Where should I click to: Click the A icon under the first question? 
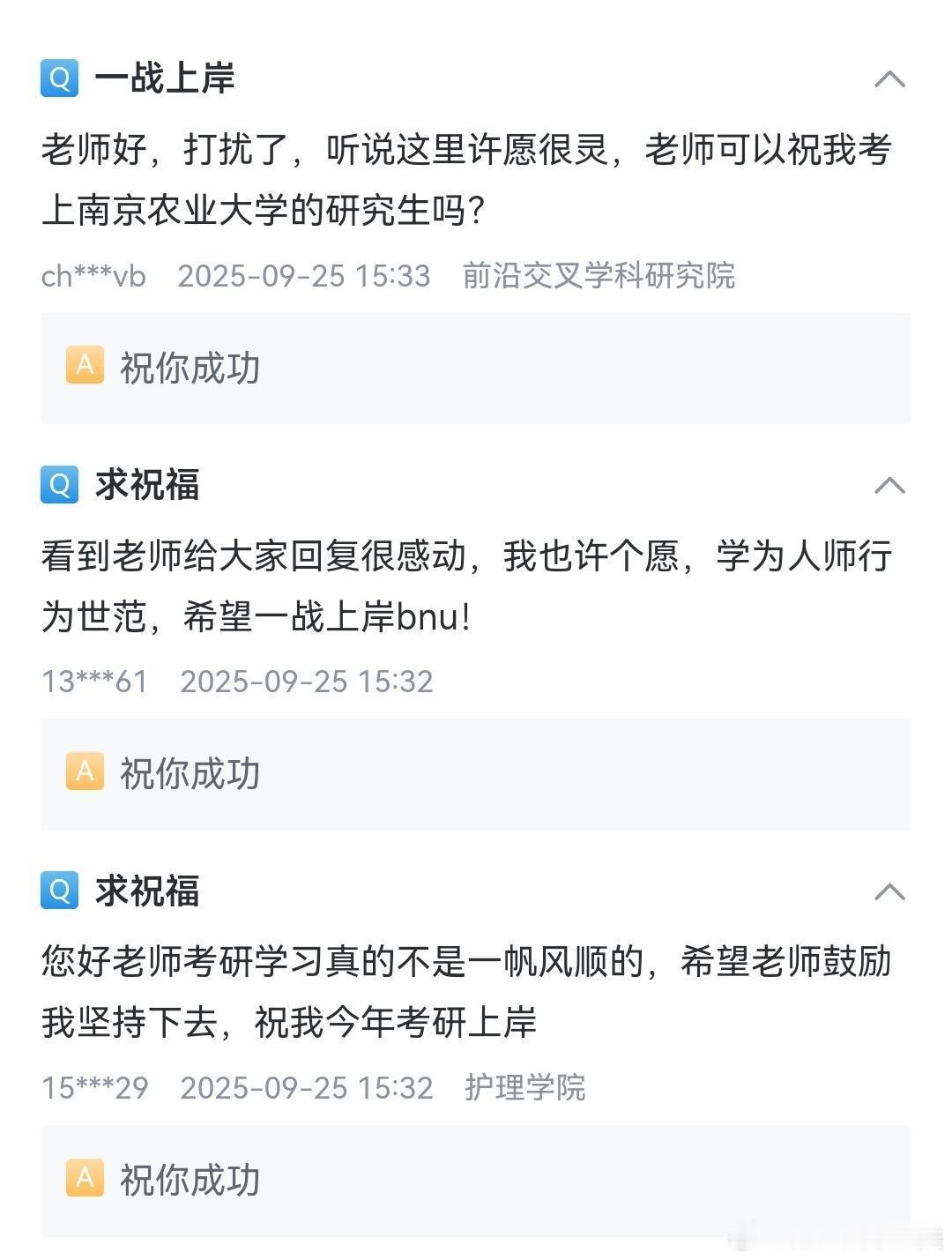(x=84, y=364)
